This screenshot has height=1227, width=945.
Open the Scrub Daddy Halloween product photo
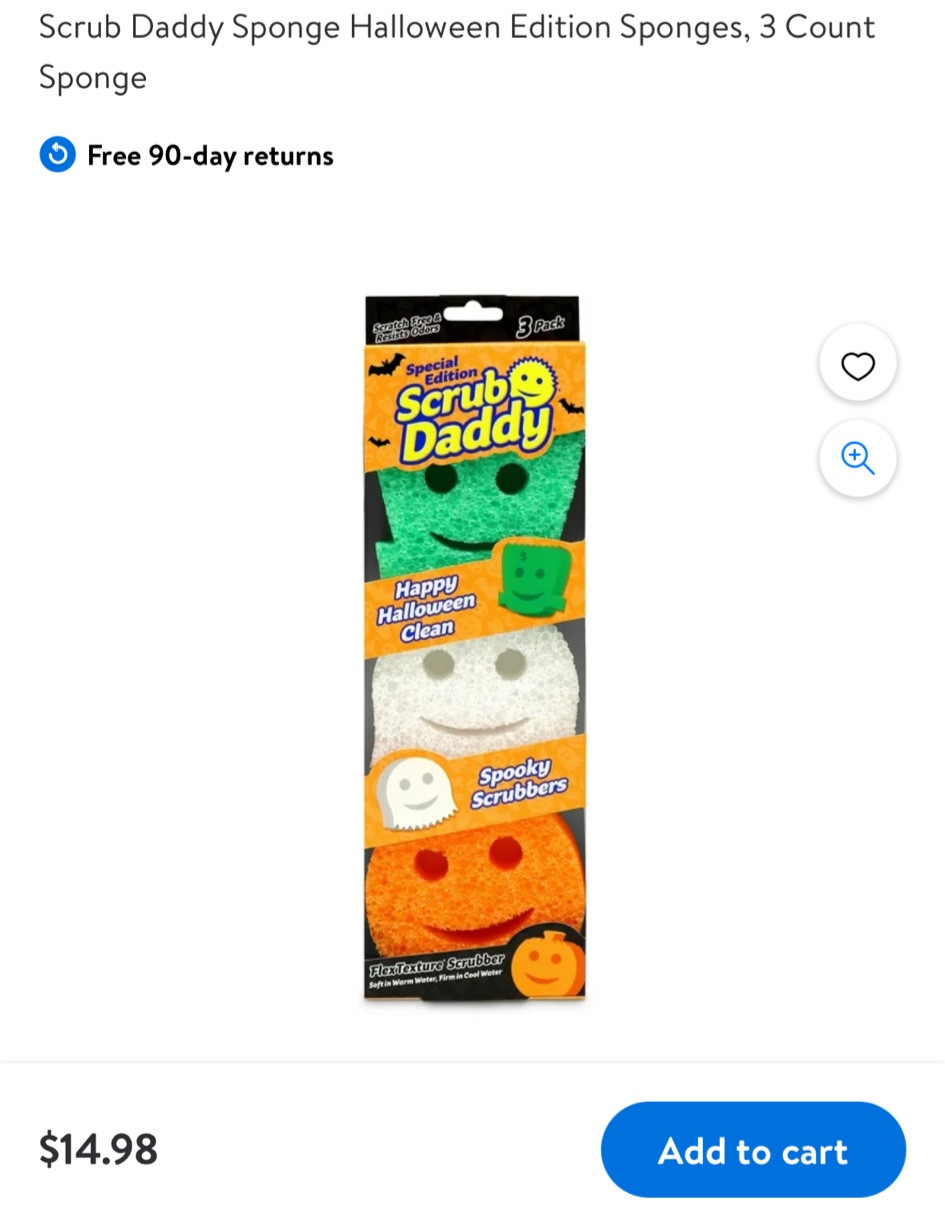pyautogui.click(x=474, y=647)
